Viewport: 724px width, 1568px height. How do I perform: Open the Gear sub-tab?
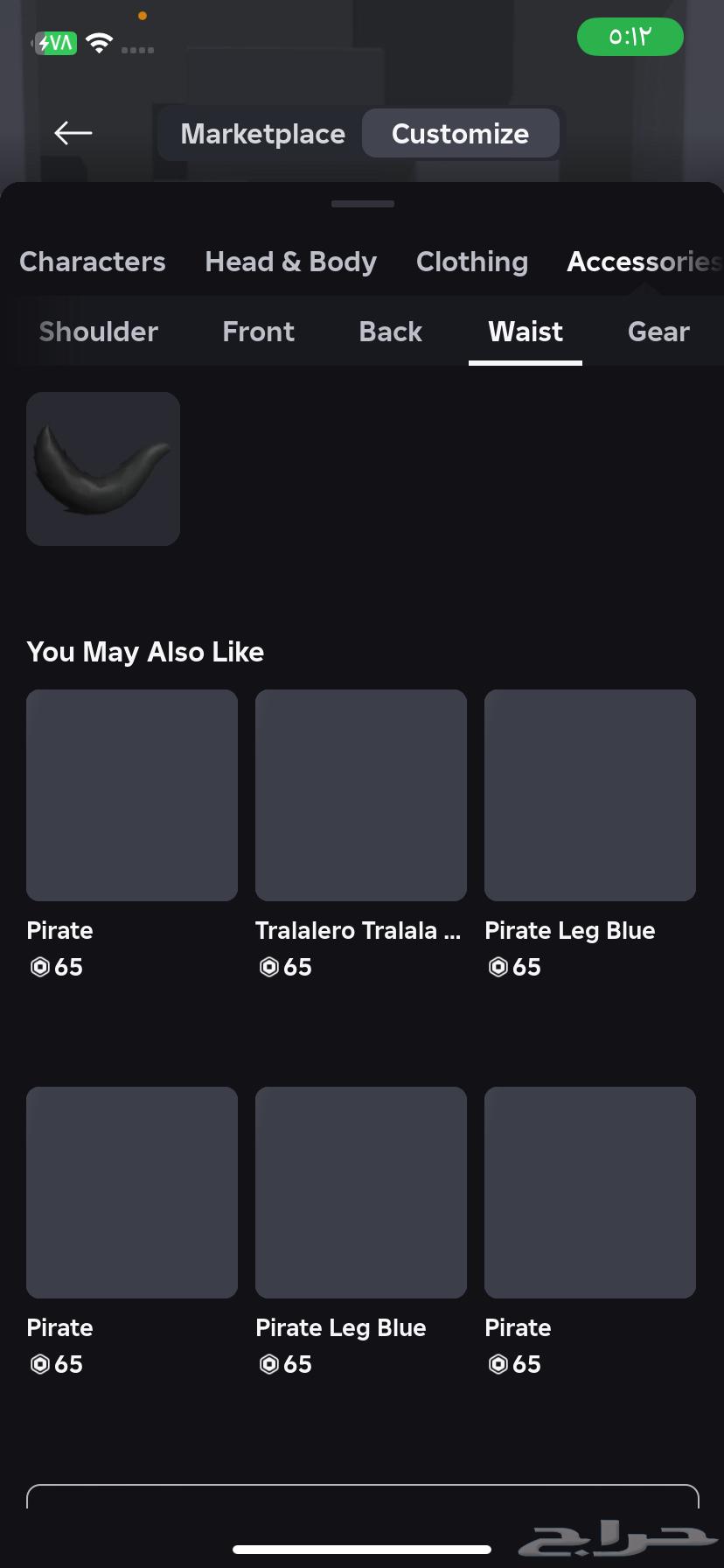pos(658,332)
